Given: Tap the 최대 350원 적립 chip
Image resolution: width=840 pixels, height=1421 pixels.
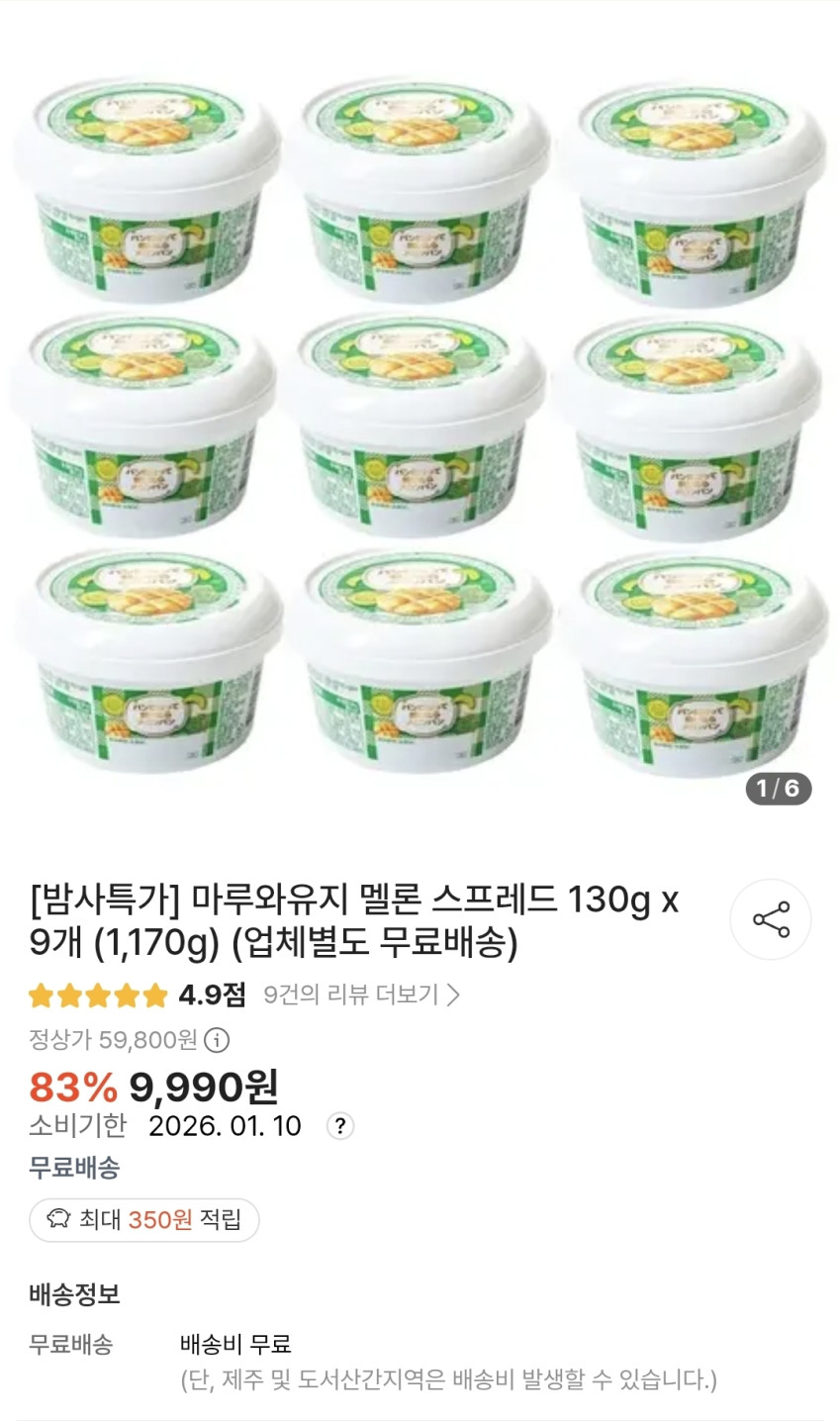Looking at the screenshot, I should pos(144,1220).
